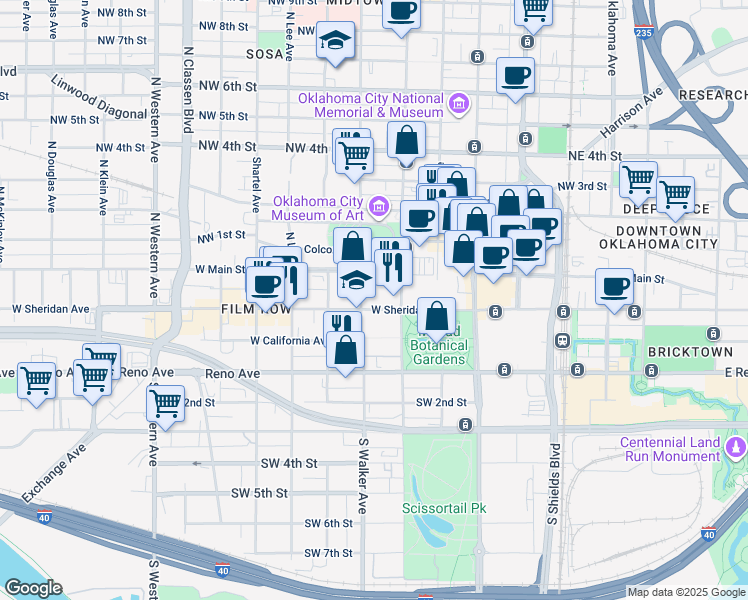Open the Centennial Land Run Monument pin
This screenshot has width=748, height=600.
(735, 447)
